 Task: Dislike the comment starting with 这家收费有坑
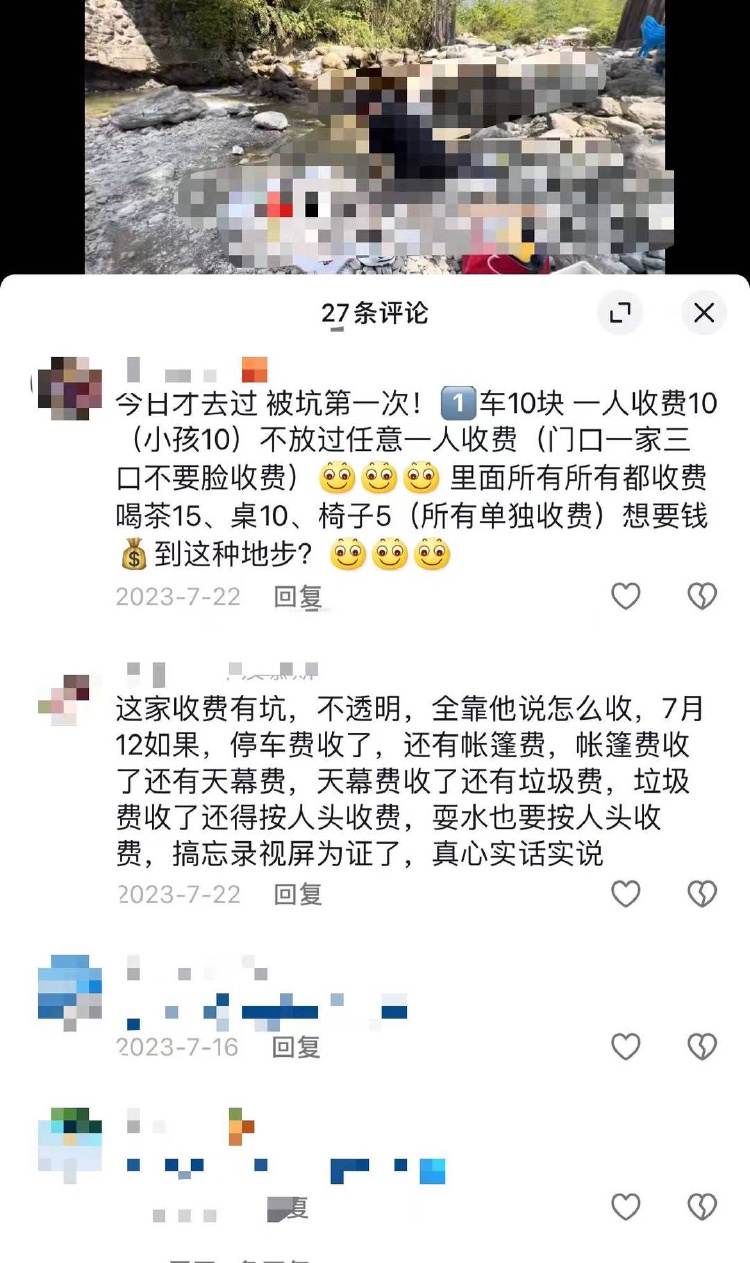point(702,894)
